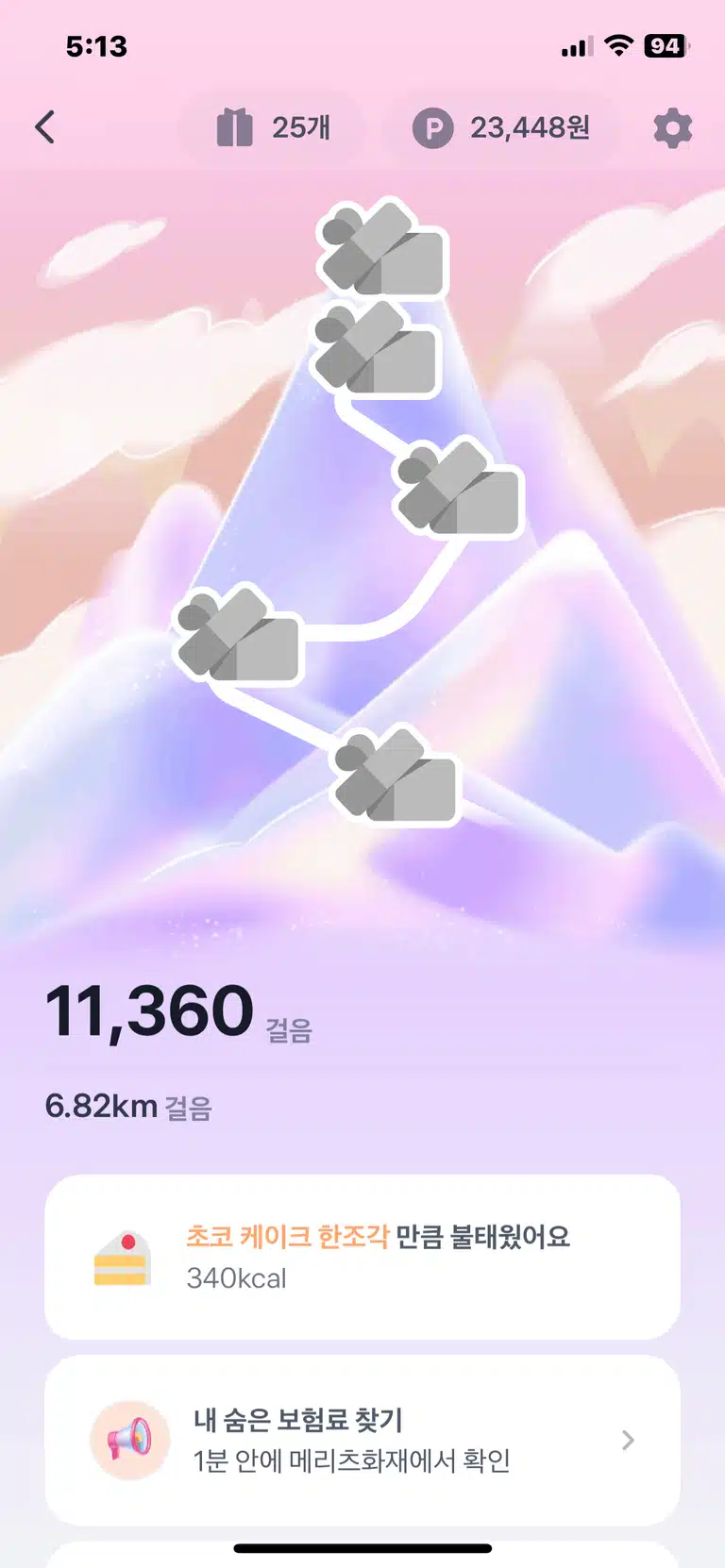
Task: Open the 25개 gift box counter
Action: coord(275,127)
